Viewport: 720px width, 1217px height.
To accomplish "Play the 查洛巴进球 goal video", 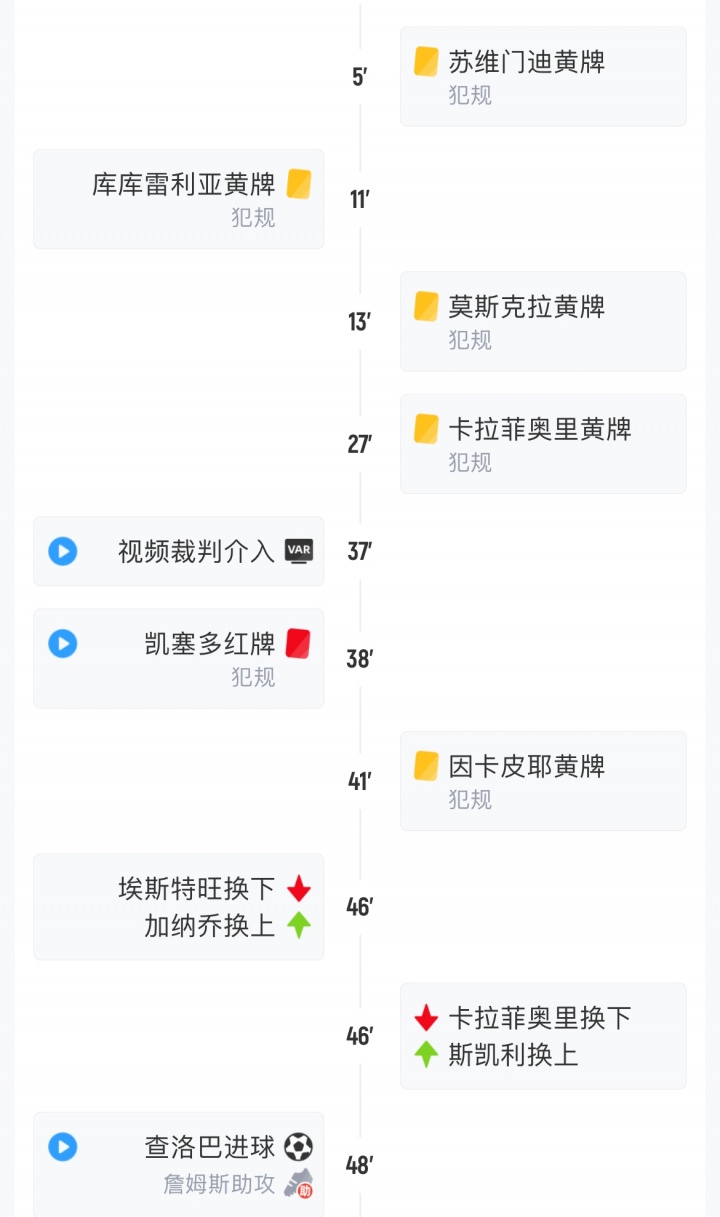I will (63, 1146).
